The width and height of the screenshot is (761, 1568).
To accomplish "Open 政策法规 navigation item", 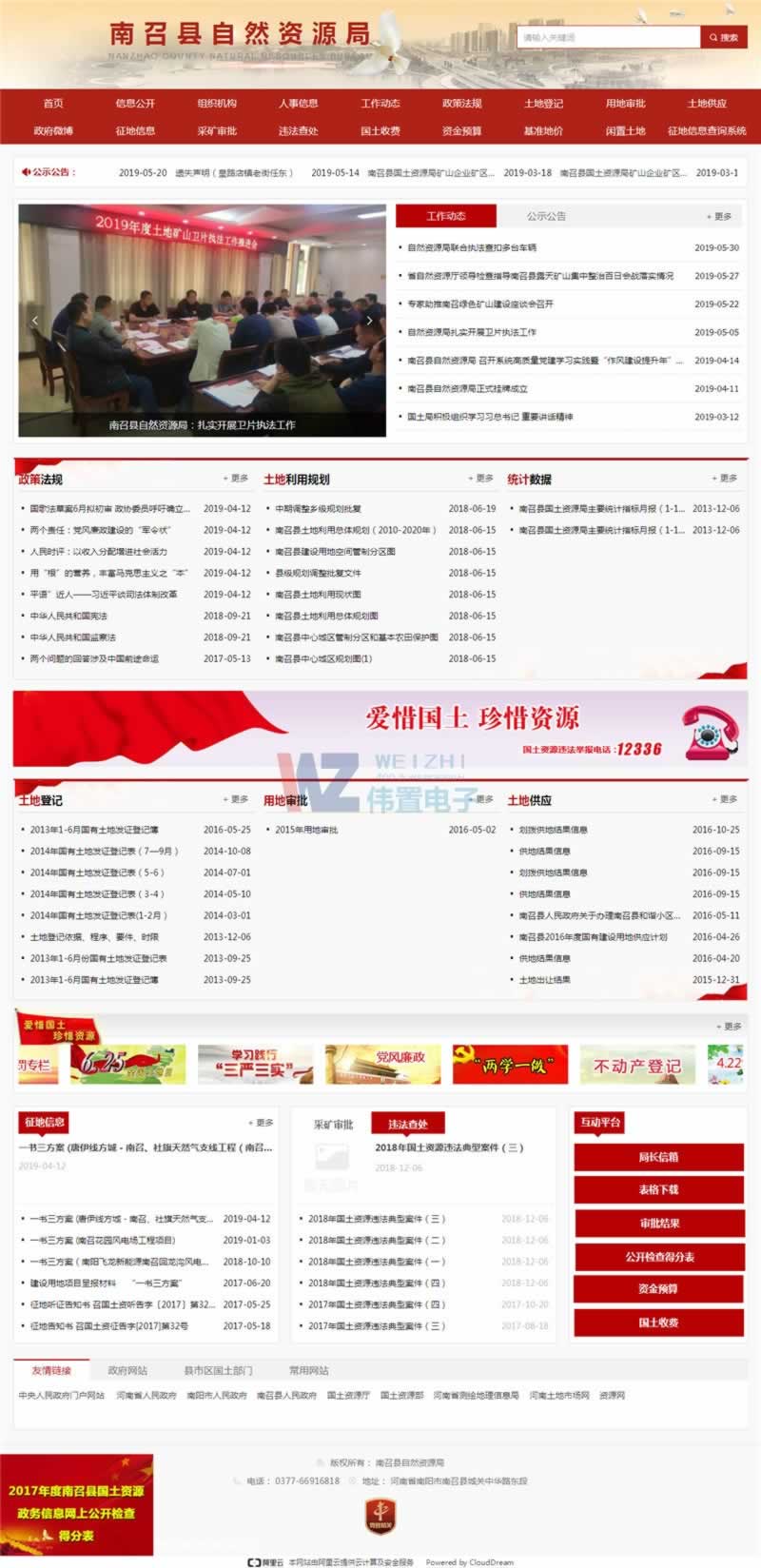I will [x=461, y=103].
